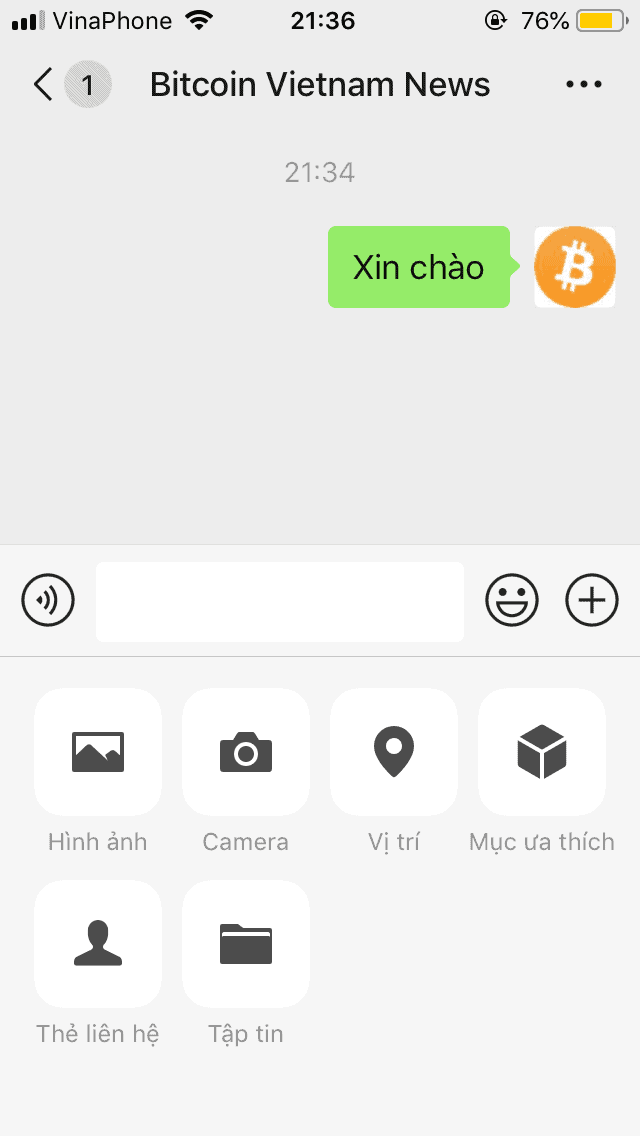Attach a file with Tập tin
Screen dimensions: 640x1136
click(246, 944)
